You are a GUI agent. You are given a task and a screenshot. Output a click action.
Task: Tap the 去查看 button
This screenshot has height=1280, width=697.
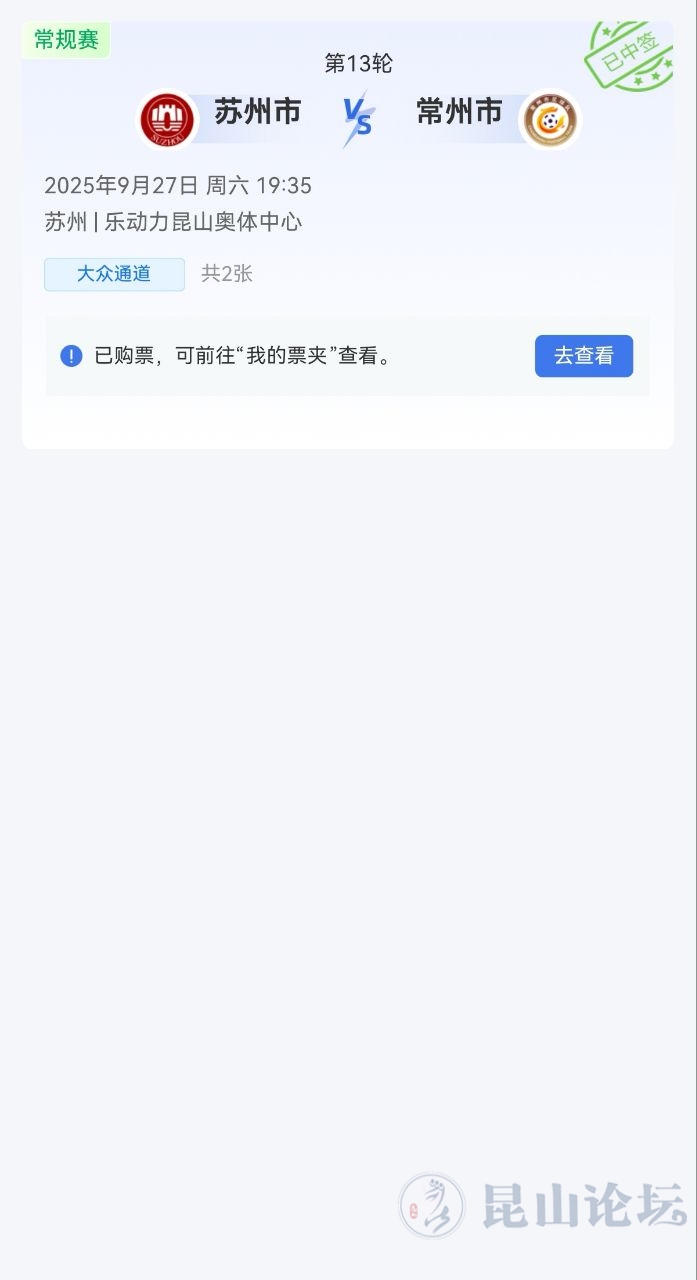(583, 356)
